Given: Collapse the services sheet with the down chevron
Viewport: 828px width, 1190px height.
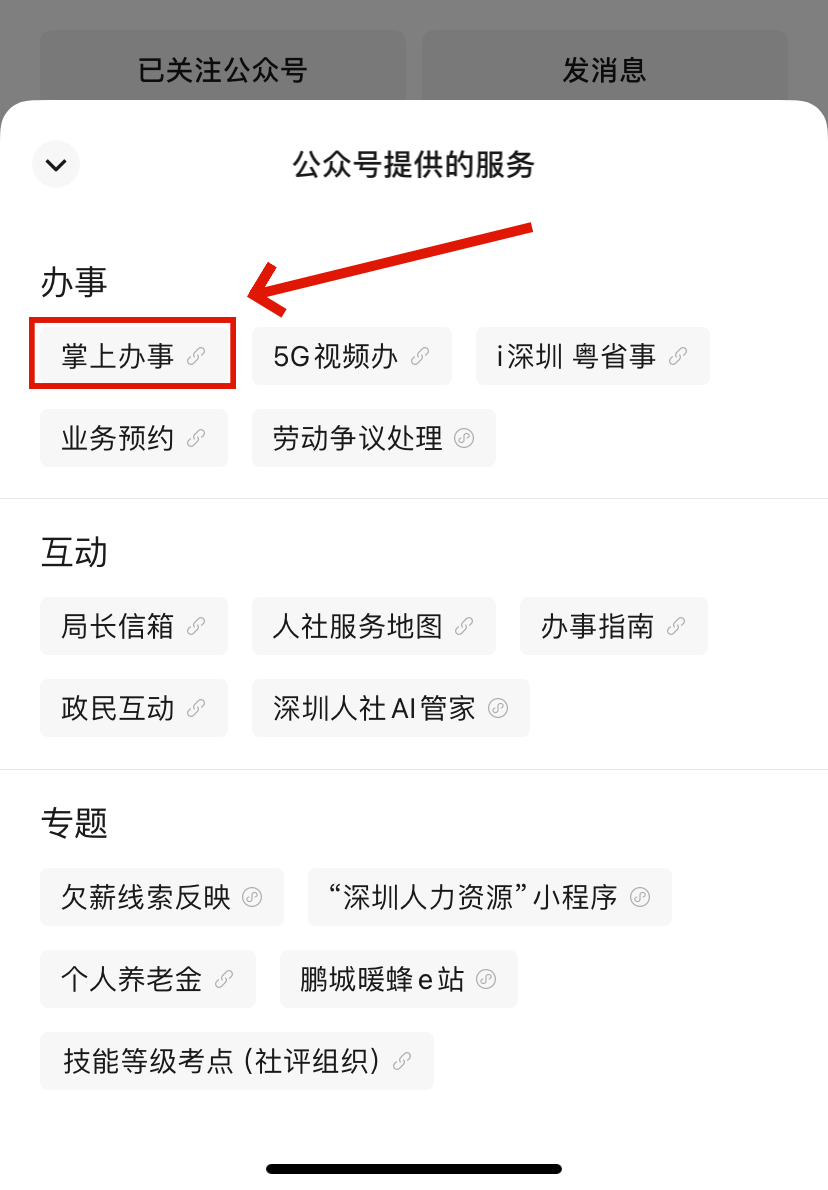Looking at the screenshot, I should click(x=56, y=165).
